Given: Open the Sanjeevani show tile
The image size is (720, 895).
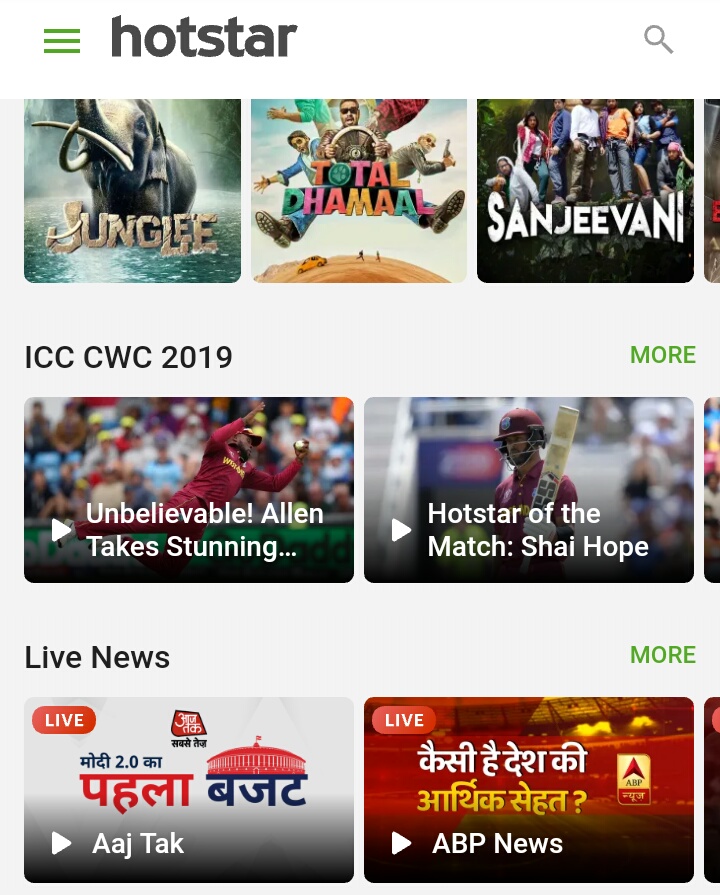Looking at the screenshot, I should [585, 190].
